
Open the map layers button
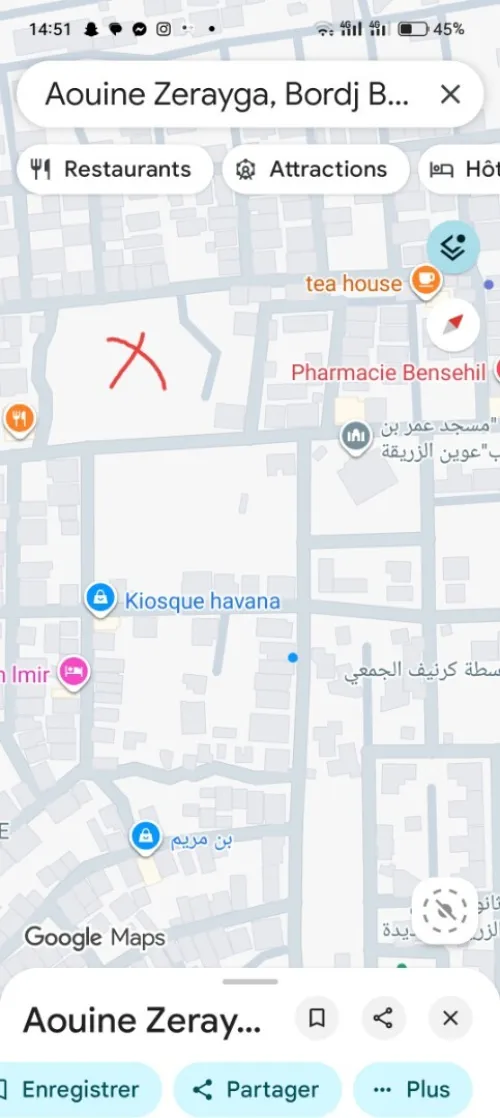pyautogui.click(x=454, y=247)
